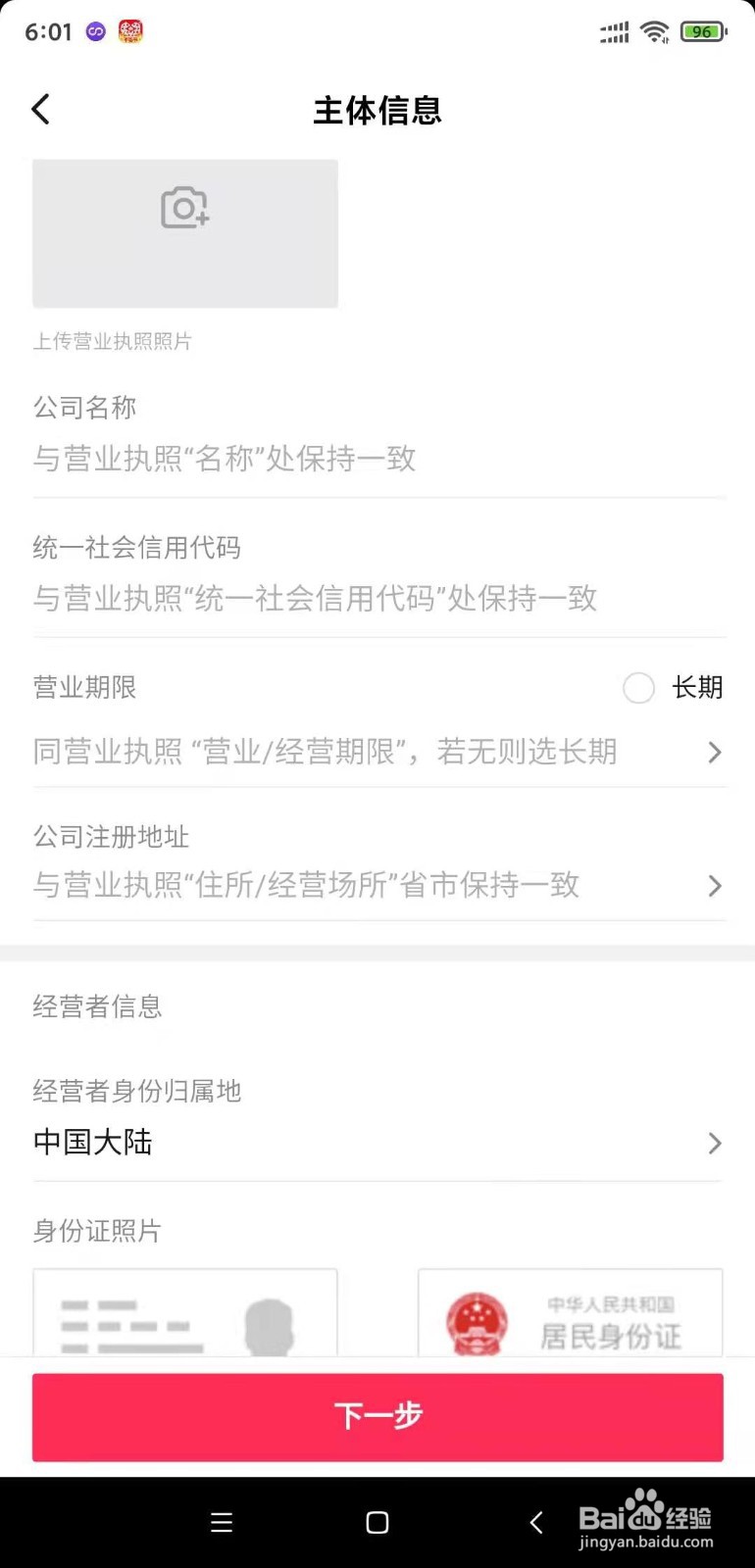The width and height of the screenshot is (755, 1568).
Task: Tap the camera icon to upload business license
Action: (184, 208)
